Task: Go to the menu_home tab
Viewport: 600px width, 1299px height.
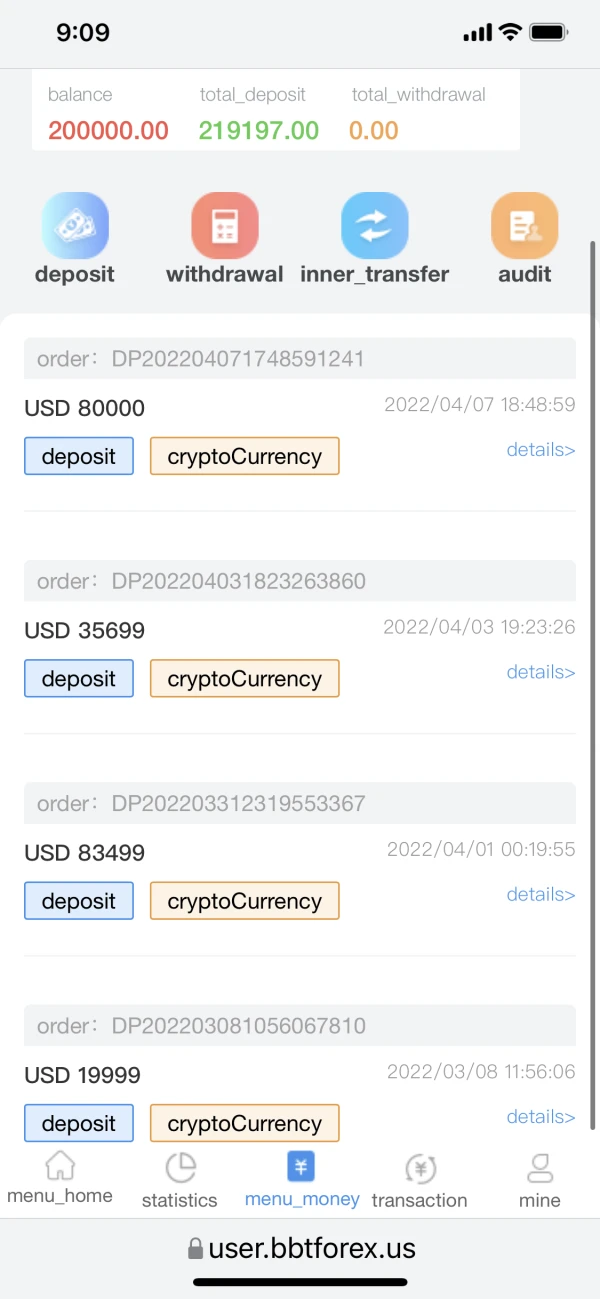Action: [60, 1178]
